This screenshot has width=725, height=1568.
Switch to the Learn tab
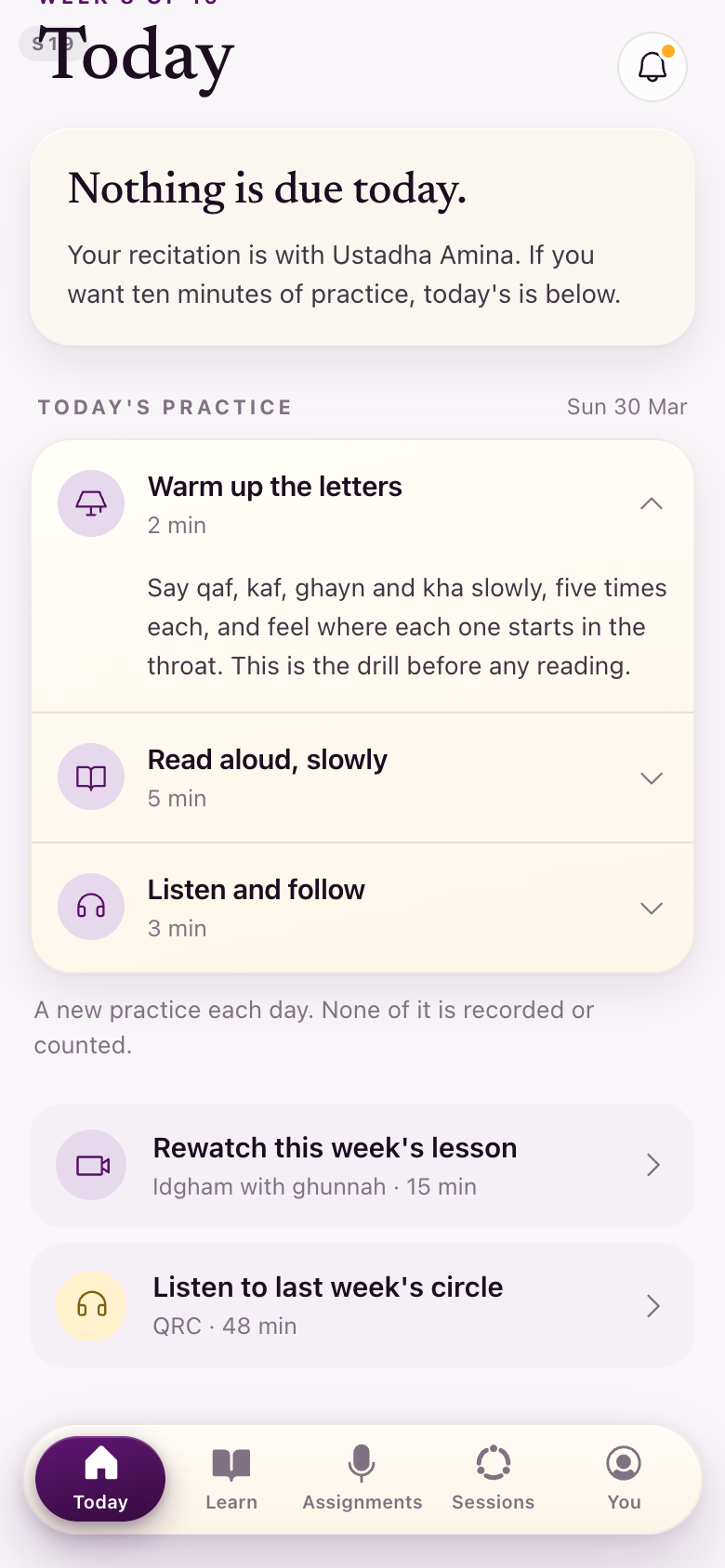point(231,1479)
